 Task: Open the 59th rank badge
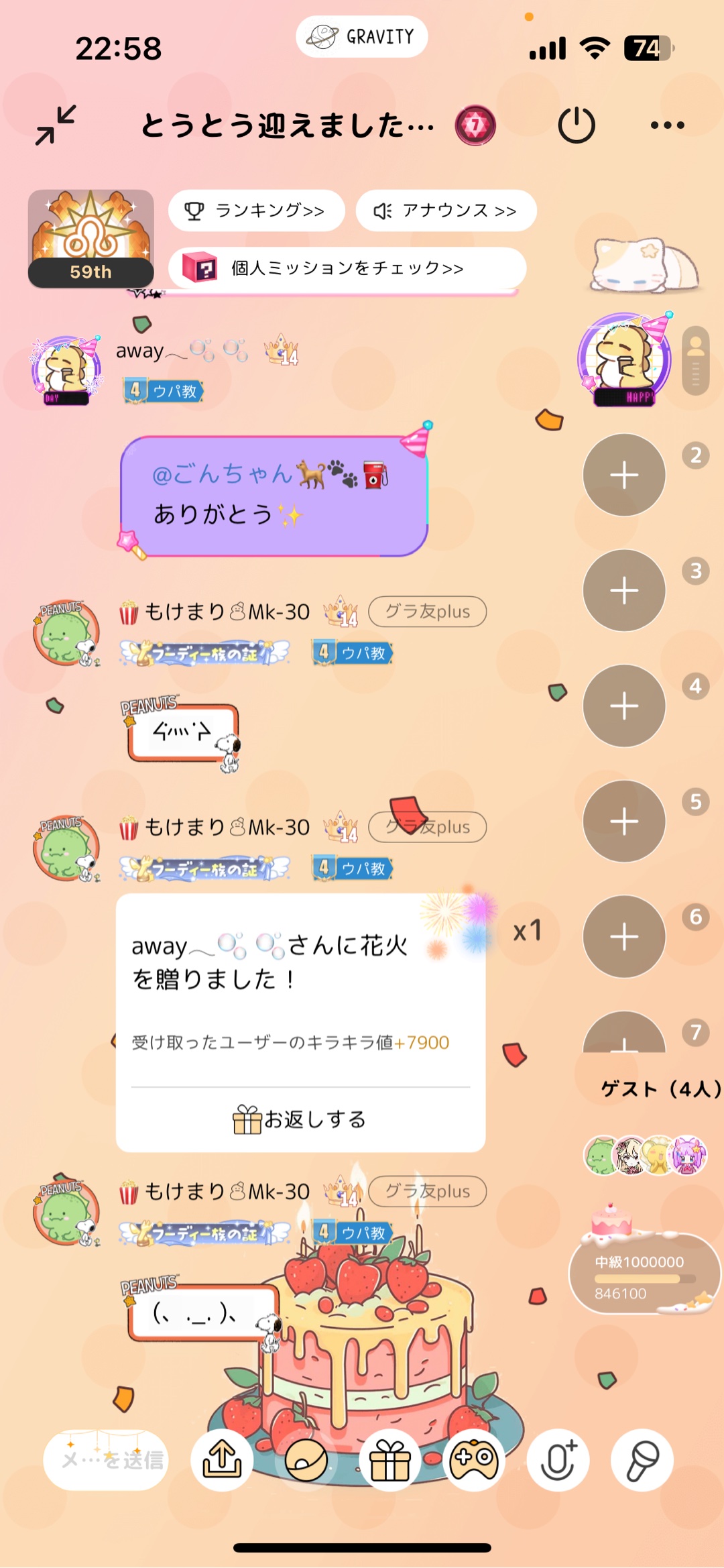(x=91, y=239)
